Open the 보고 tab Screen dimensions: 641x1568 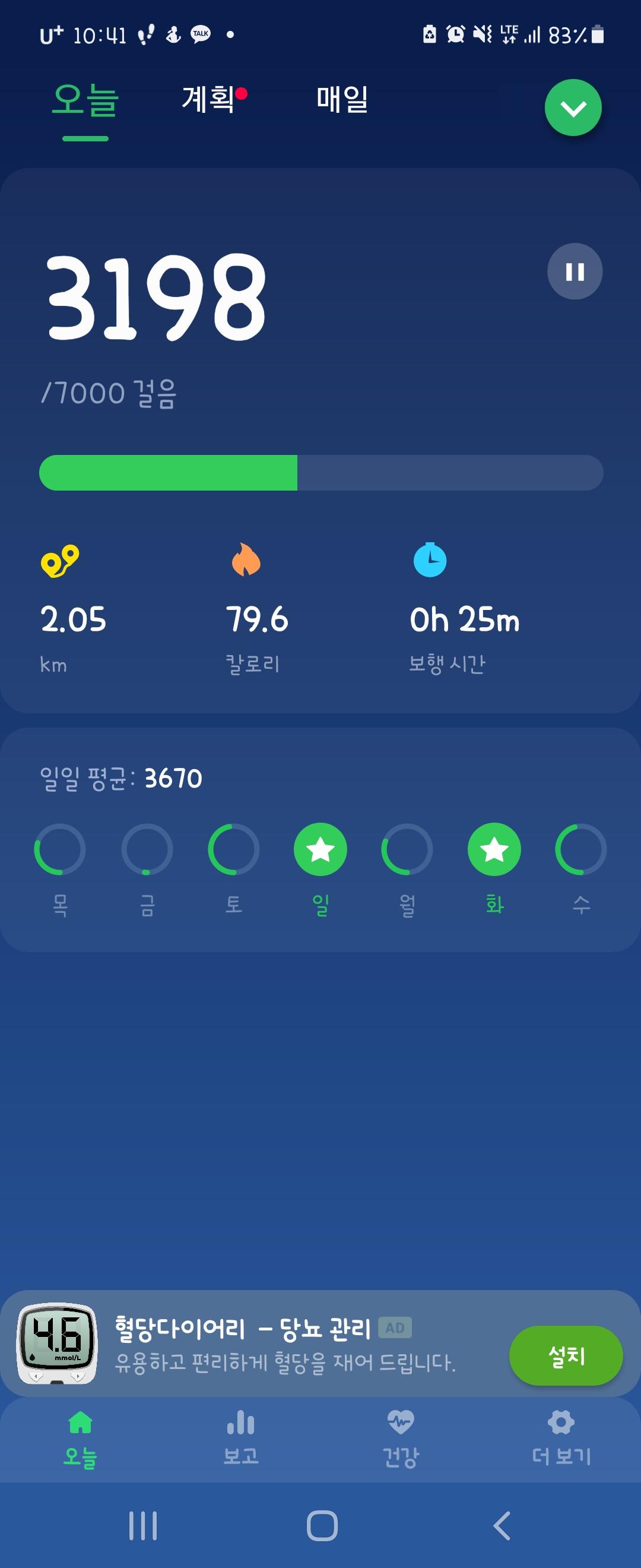pyautogui.click(x=241, y=1438)
